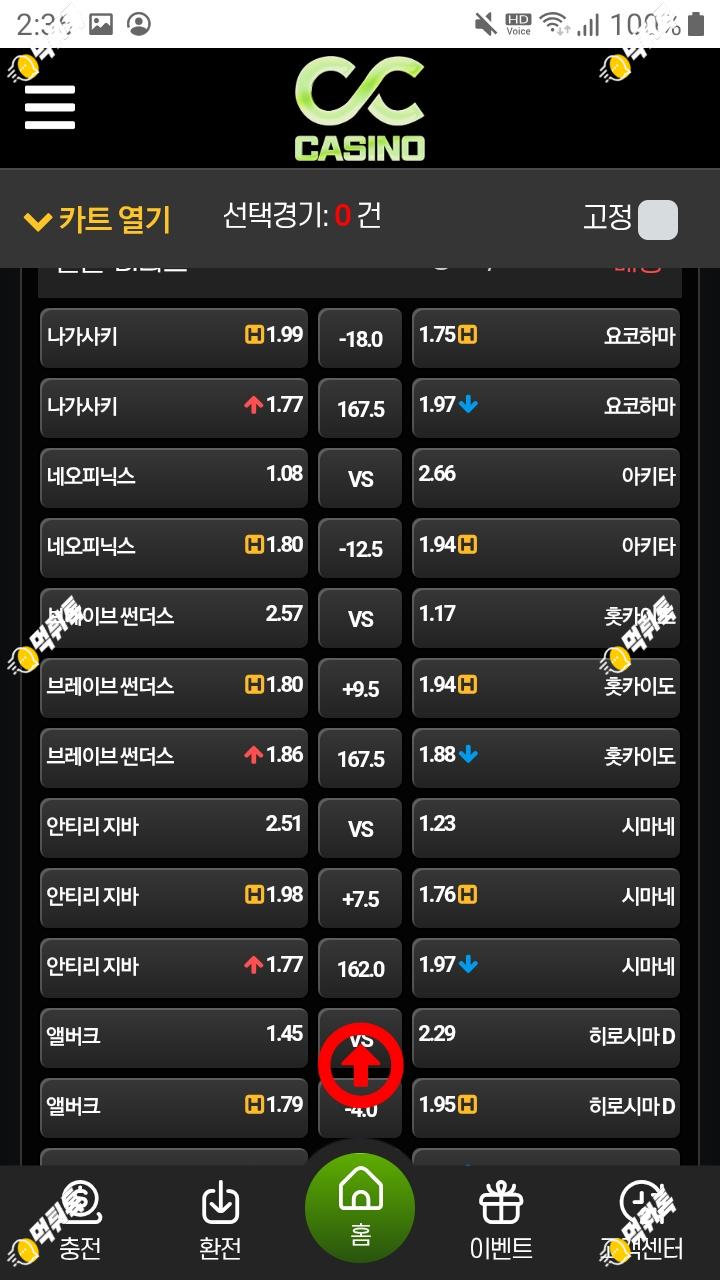
Task: Open the 환전 withdrawal tab
Action: 220,1220
